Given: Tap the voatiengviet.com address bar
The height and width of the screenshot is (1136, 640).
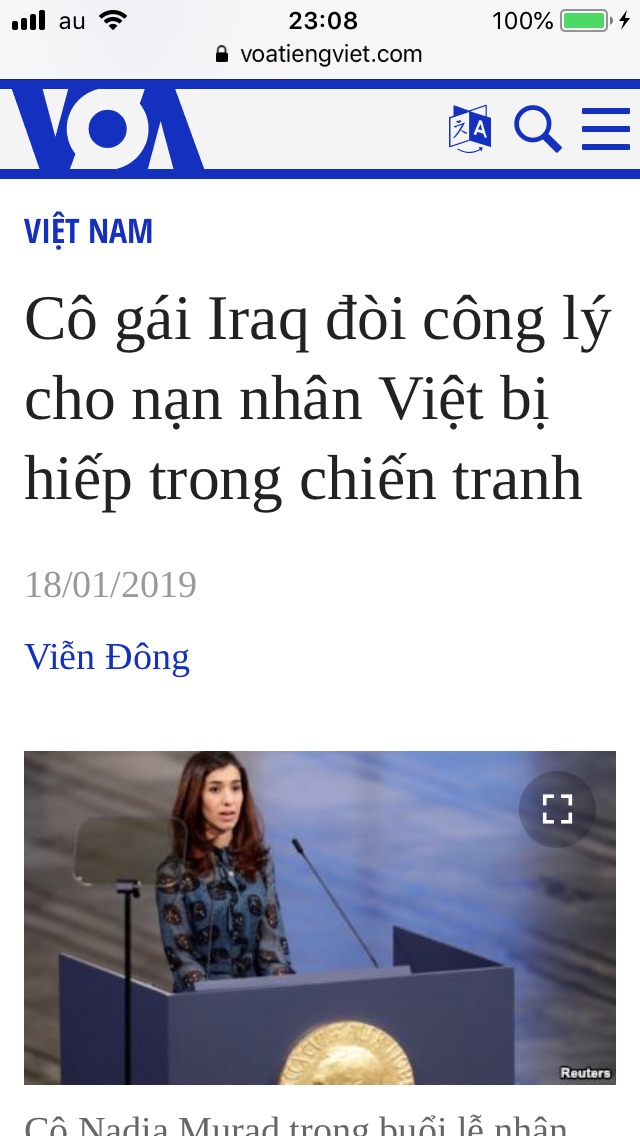Looking at the screenshot, I should pos(320,54).
